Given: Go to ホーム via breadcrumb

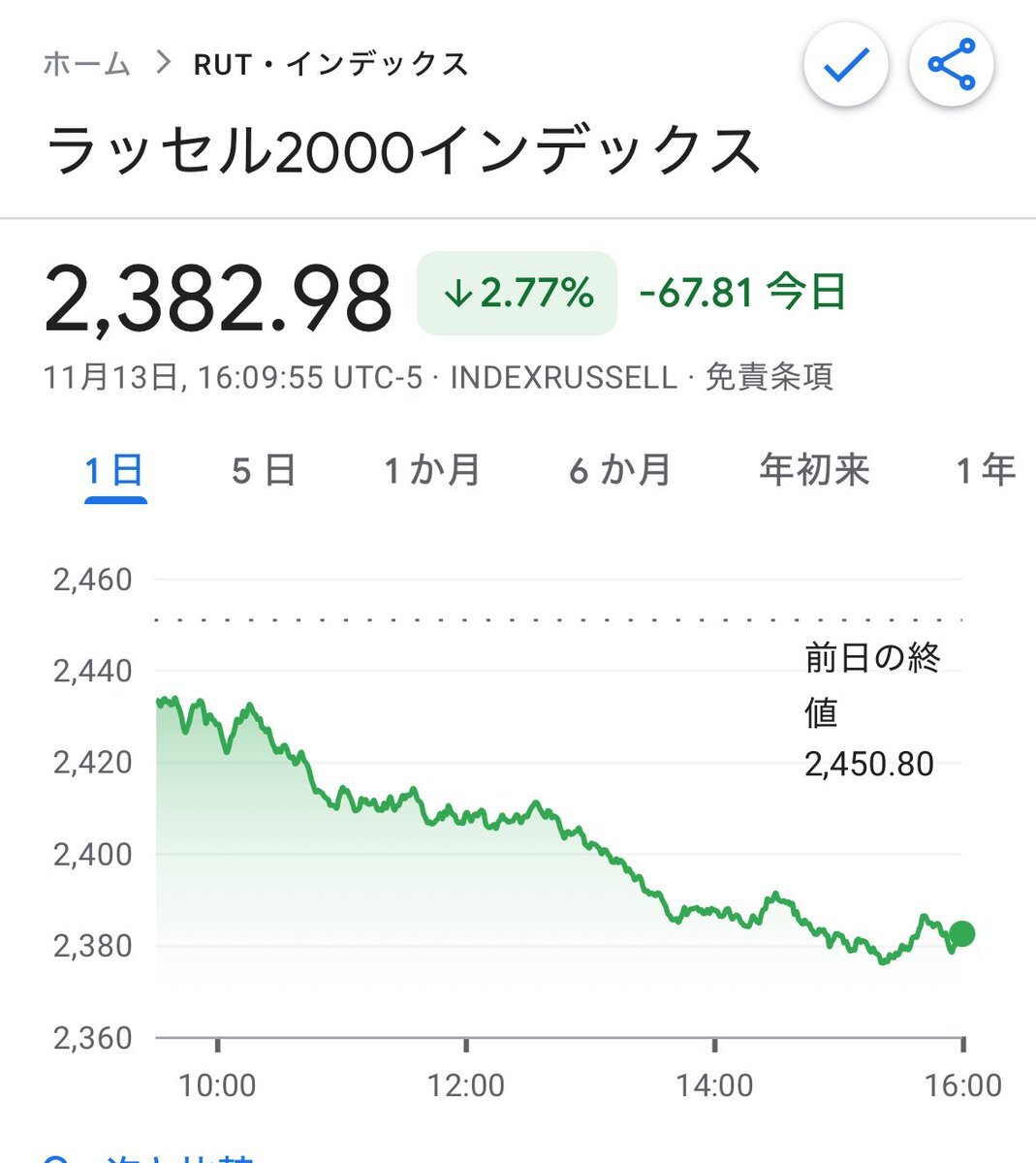Looking at the screenshot, I should pos(87,65).
